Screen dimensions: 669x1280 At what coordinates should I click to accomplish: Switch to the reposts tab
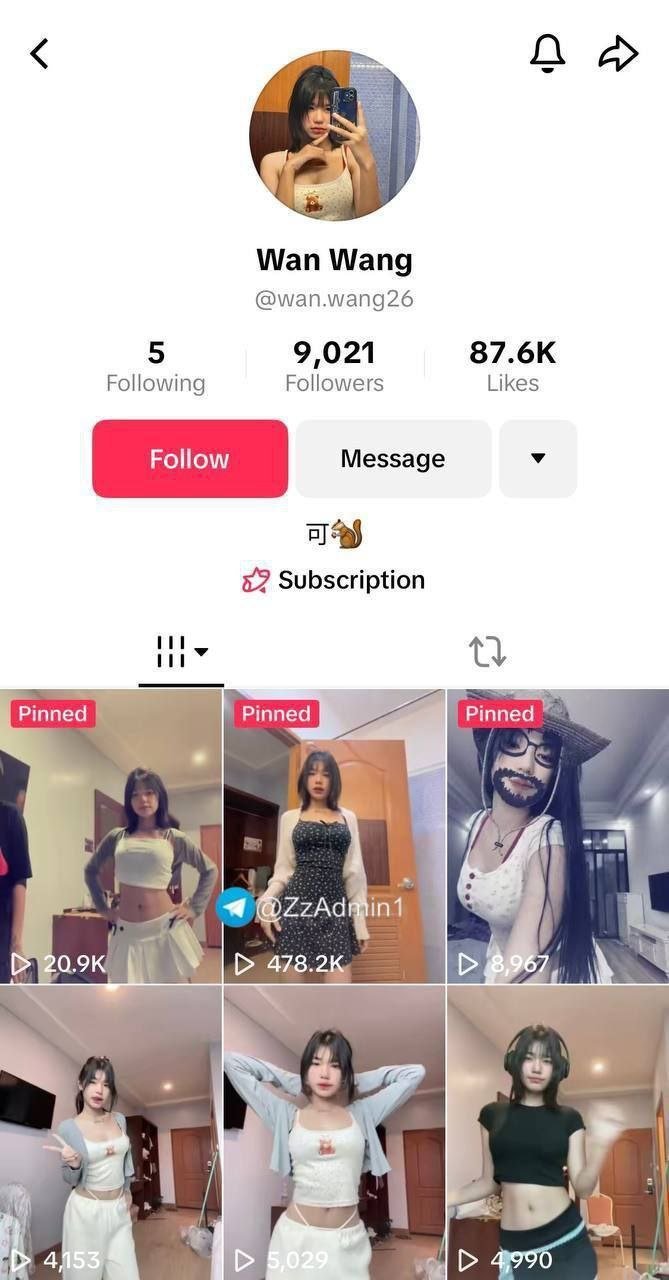click(487, 652)
